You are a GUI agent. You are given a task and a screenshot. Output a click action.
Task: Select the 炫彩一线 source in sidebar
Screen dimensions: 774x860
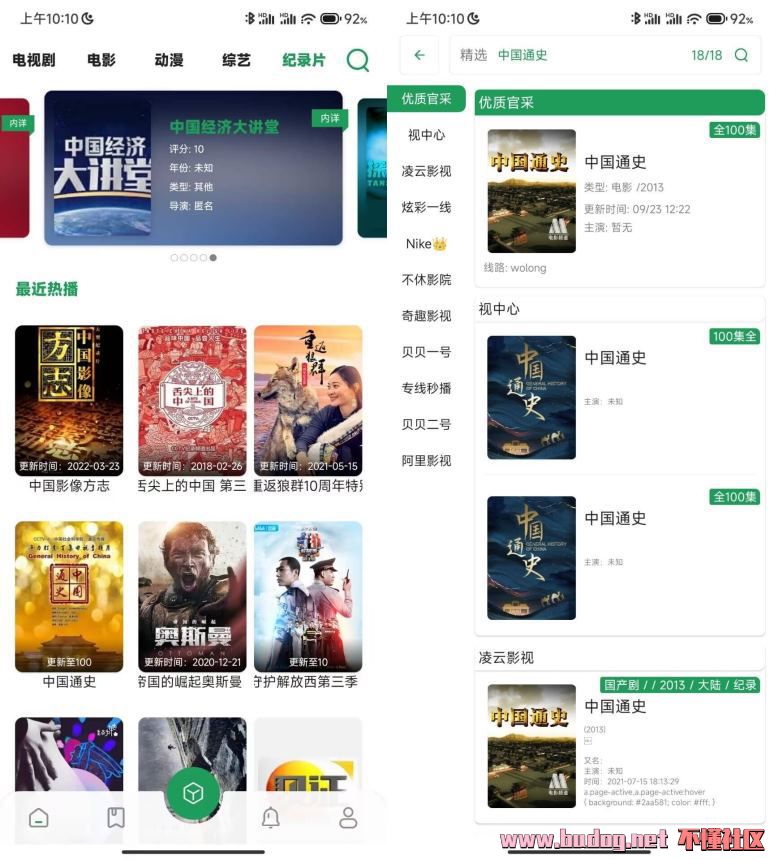click(426, 207)
